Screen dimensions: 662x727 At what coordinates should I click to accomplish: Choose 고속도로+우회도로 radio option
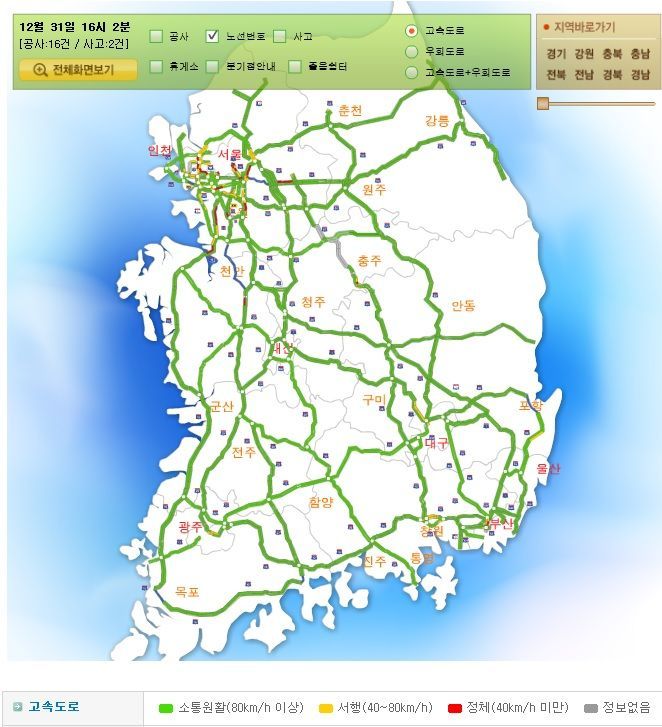click(x=412, y=72)
